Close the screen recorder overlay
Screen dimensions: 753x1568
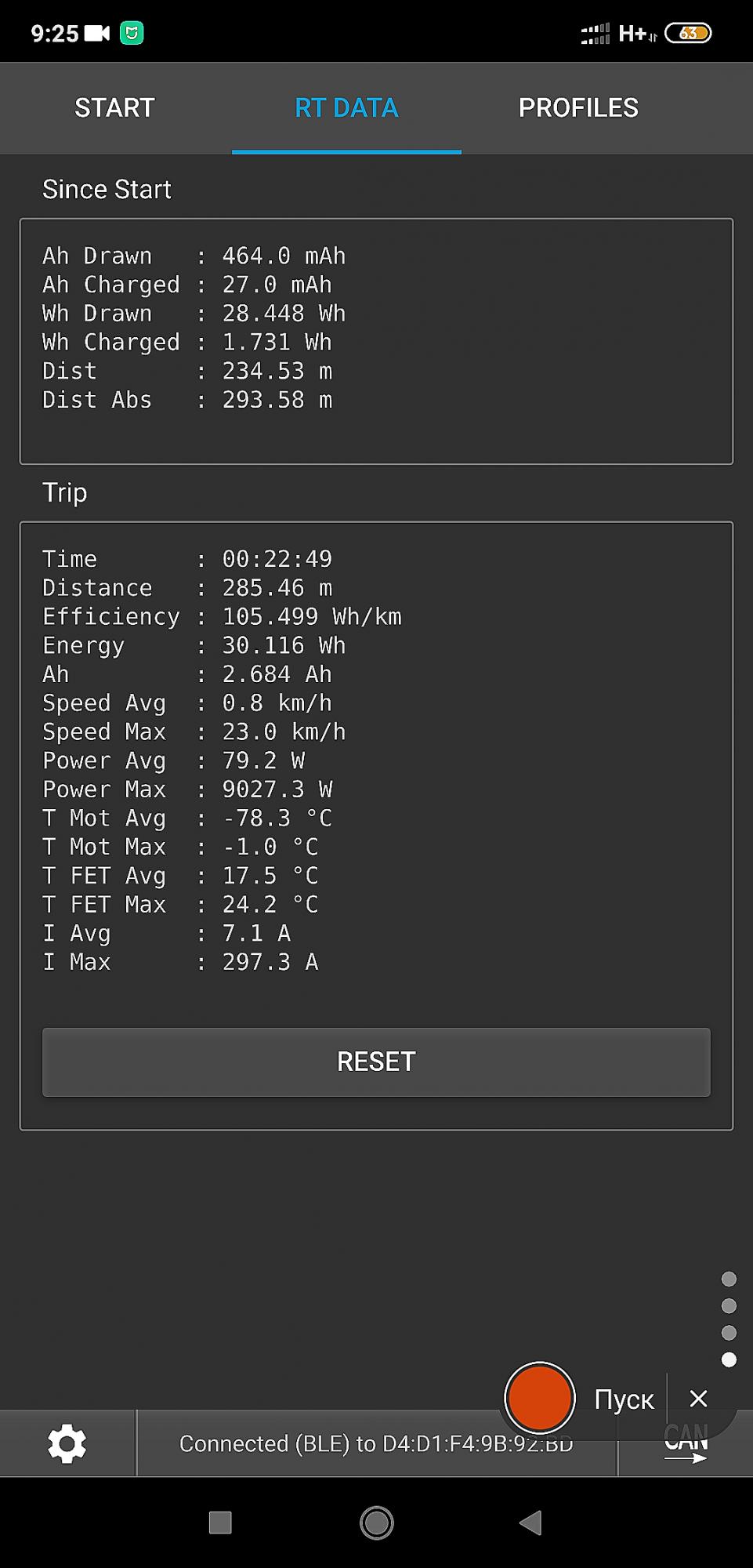[698, 1398]
